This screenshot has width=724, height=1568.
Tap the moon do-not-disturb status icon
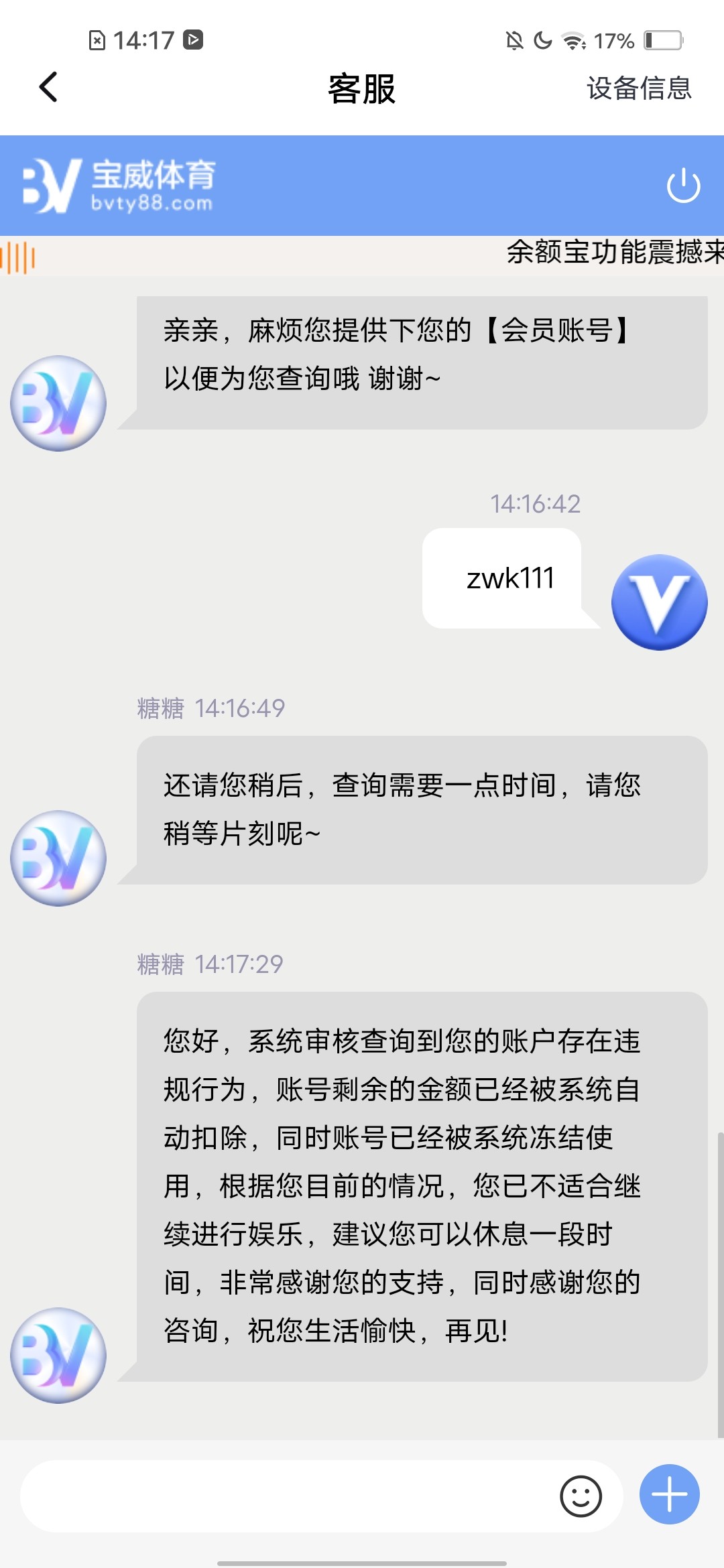(x=543, y=42)
